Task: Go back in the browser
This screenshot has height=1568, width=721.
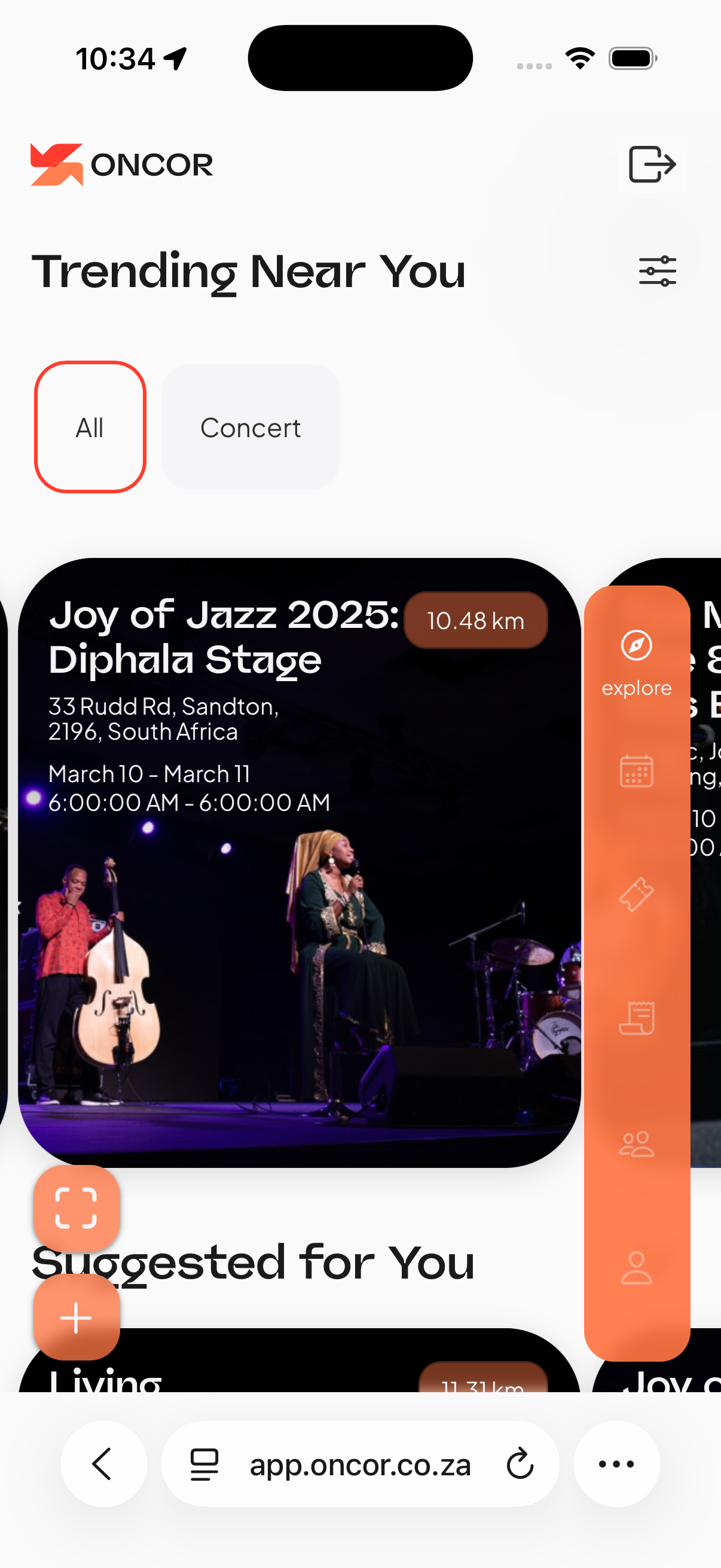Action: click(x=103, y=1464)
